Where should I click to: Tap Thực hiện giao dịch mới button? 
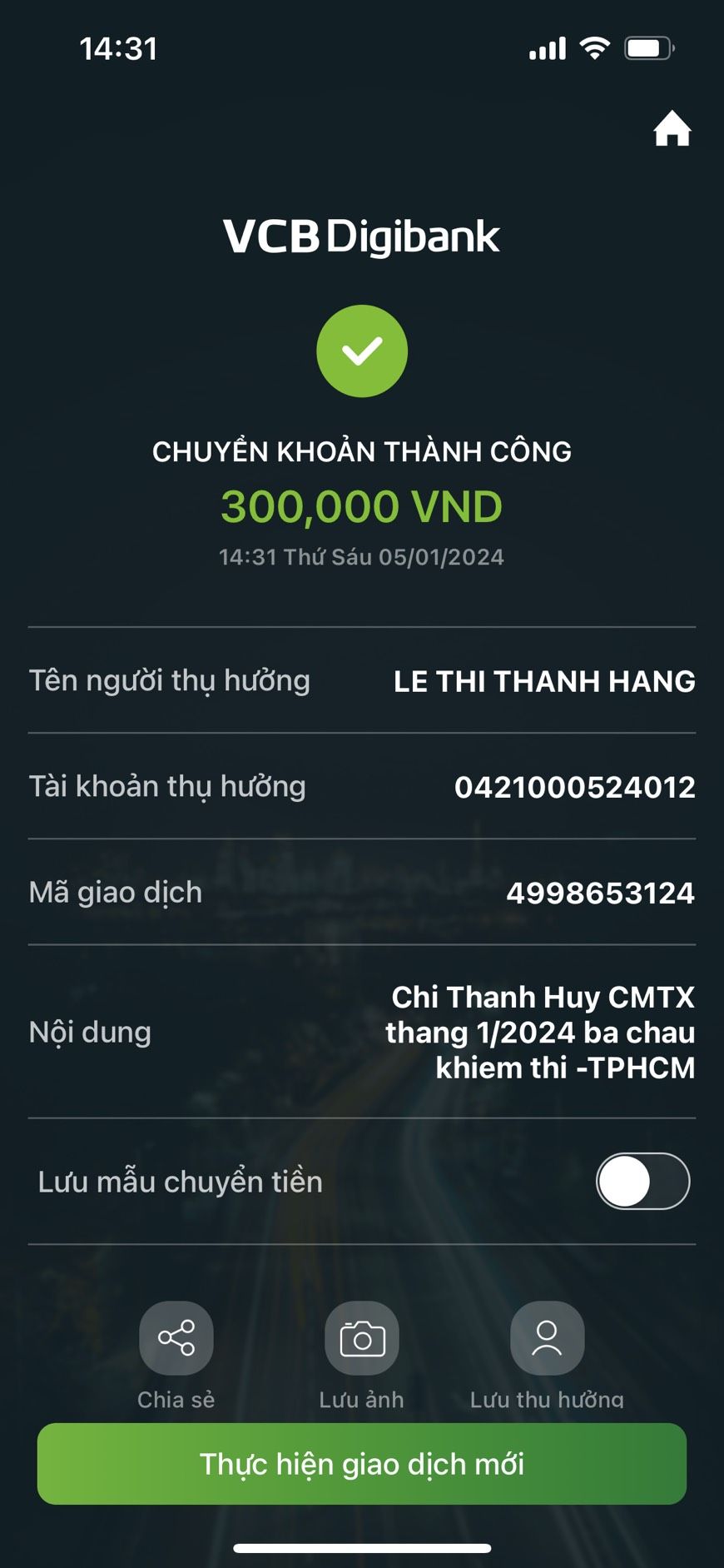[362, 1464]
